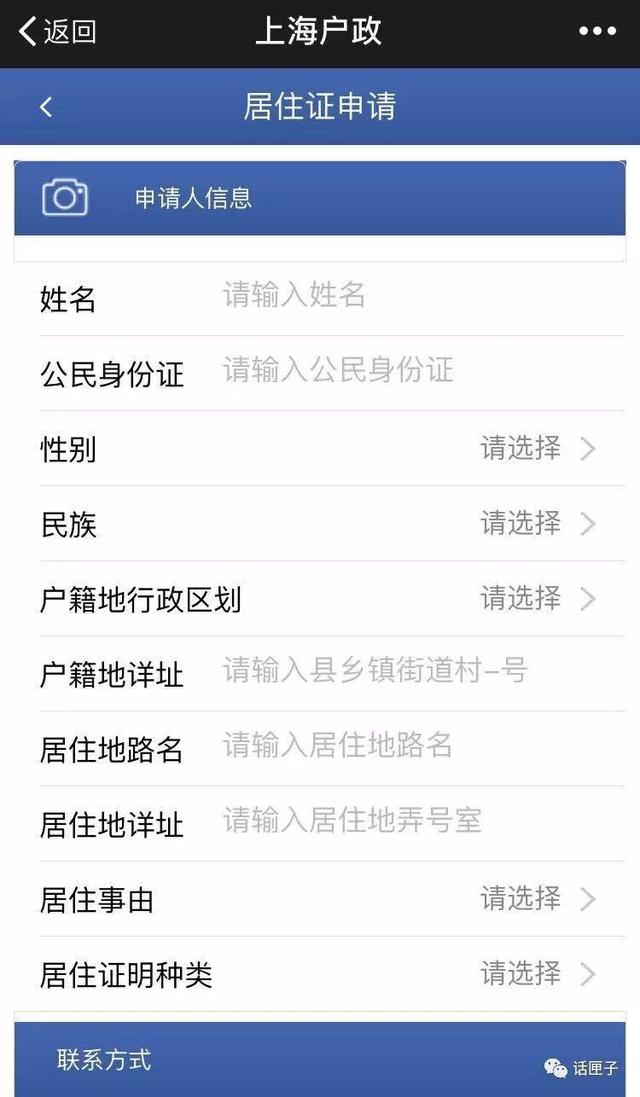
Task: Choose 户籍地行政区划 from the picker
Action: tap(332, 598)
